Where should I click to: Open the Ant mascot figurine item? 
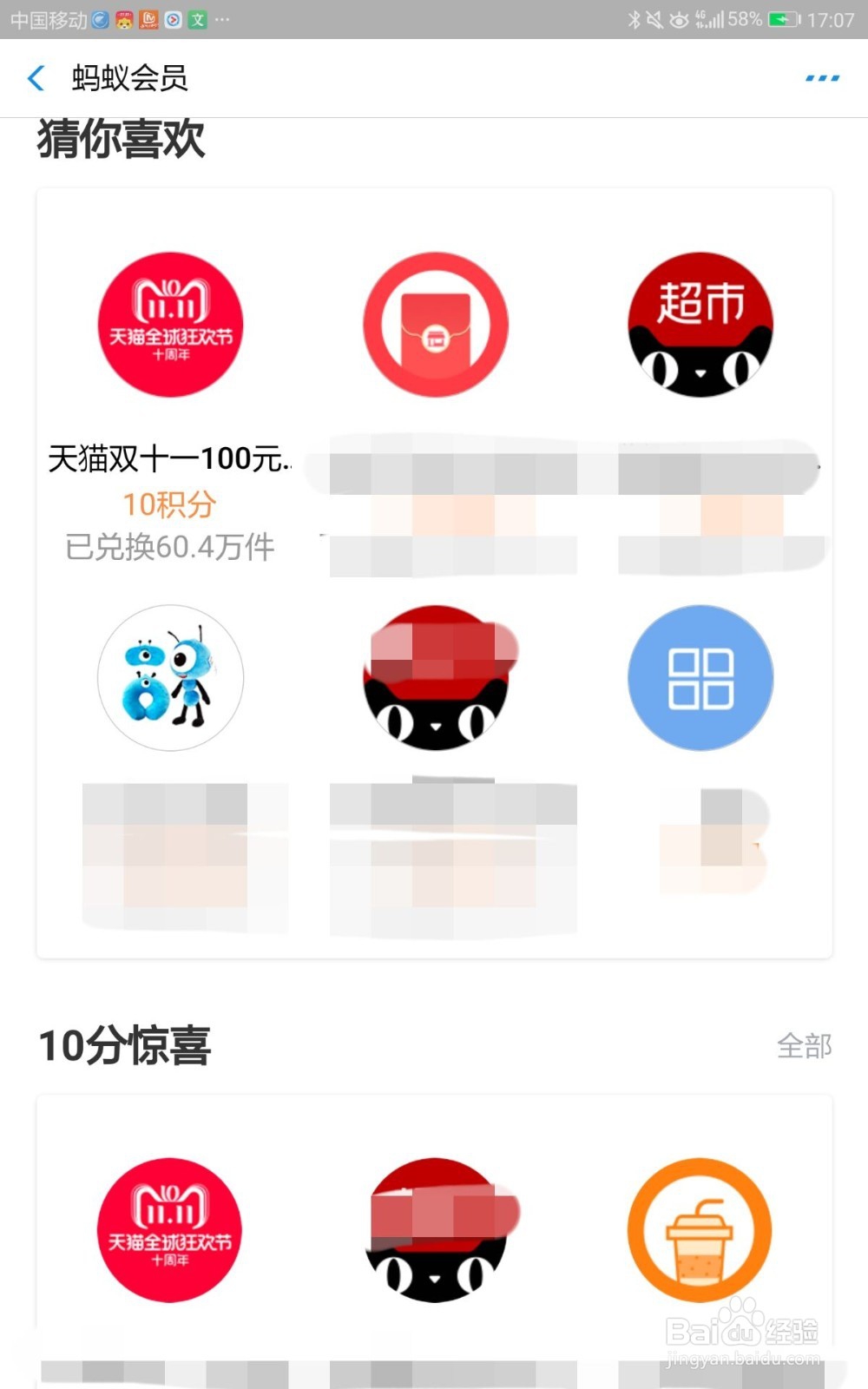pyautogui.click(x=170, y=678)
